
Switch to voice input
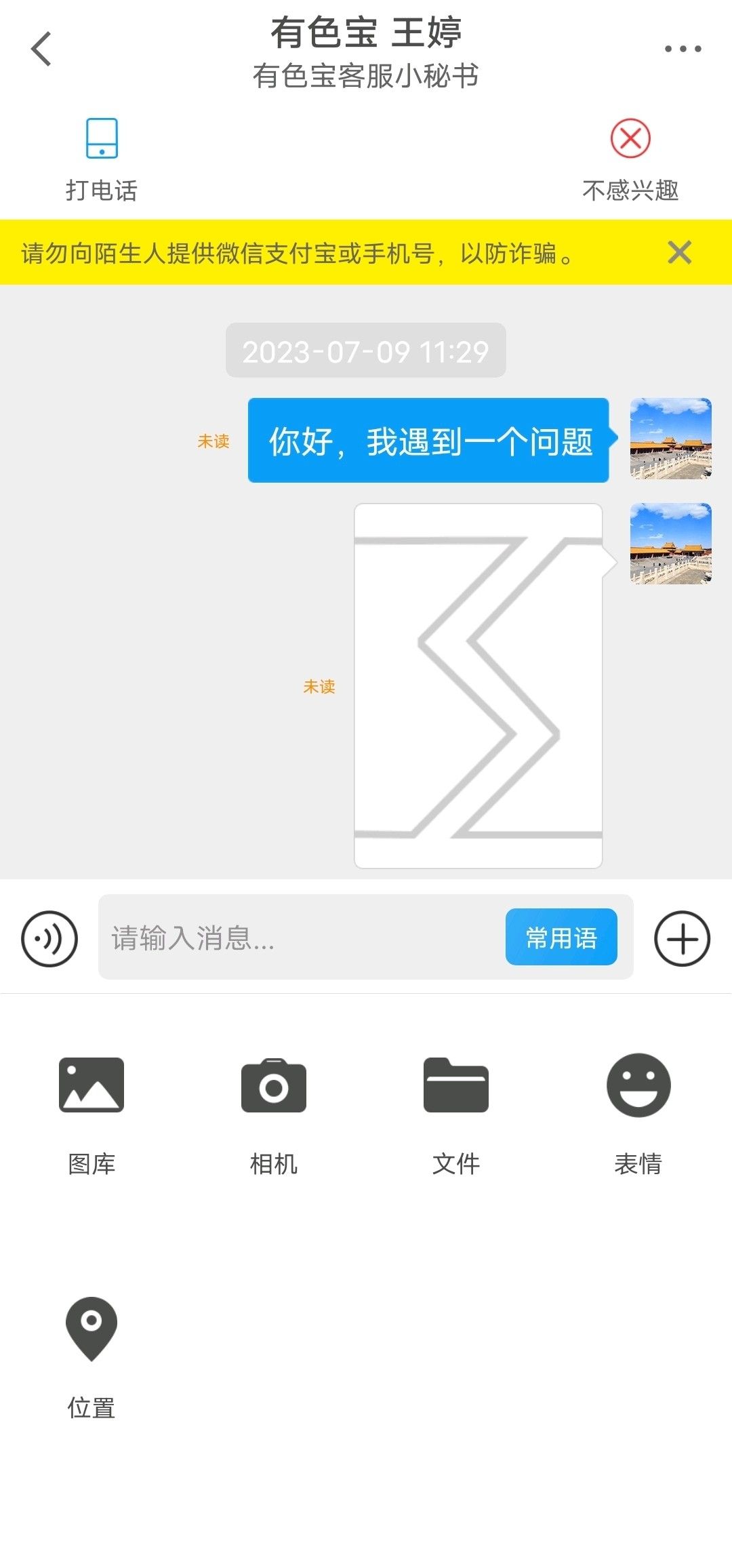pos(49,939)
